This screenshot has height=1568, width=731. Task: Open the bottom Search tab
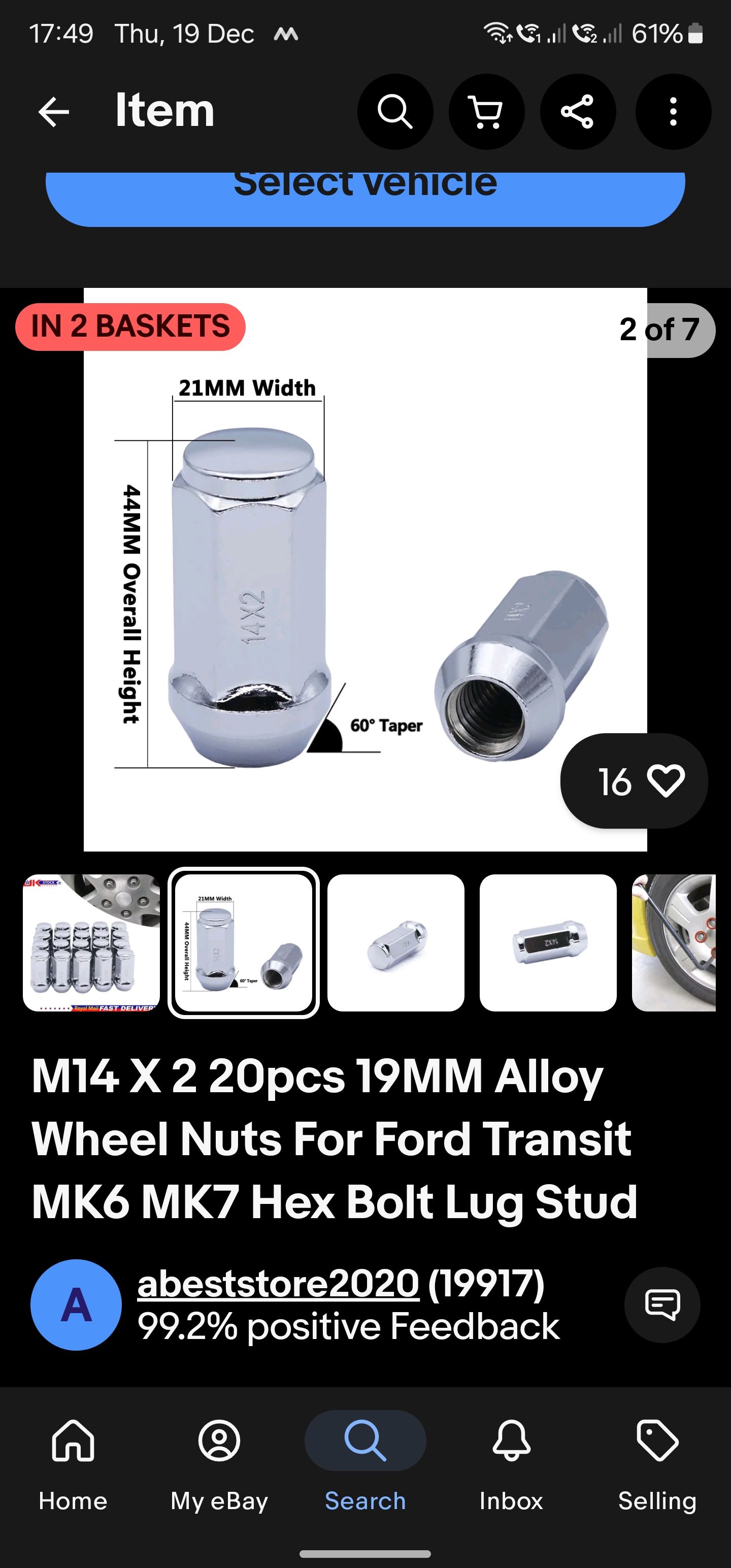coord(365,1463)
